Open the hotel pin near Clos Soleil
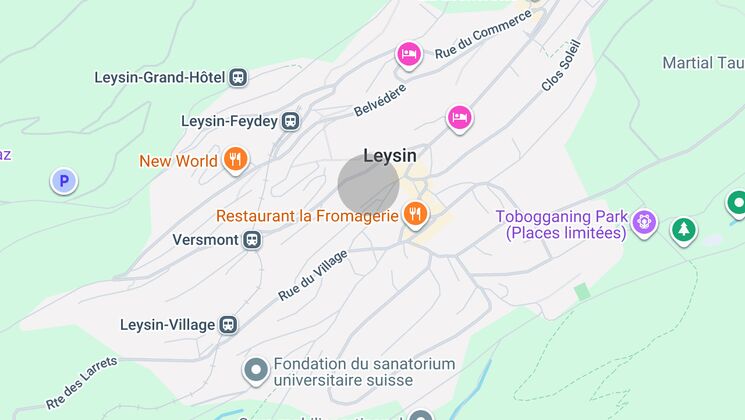Viewport: 745px width, 420px height. point(459,117)
